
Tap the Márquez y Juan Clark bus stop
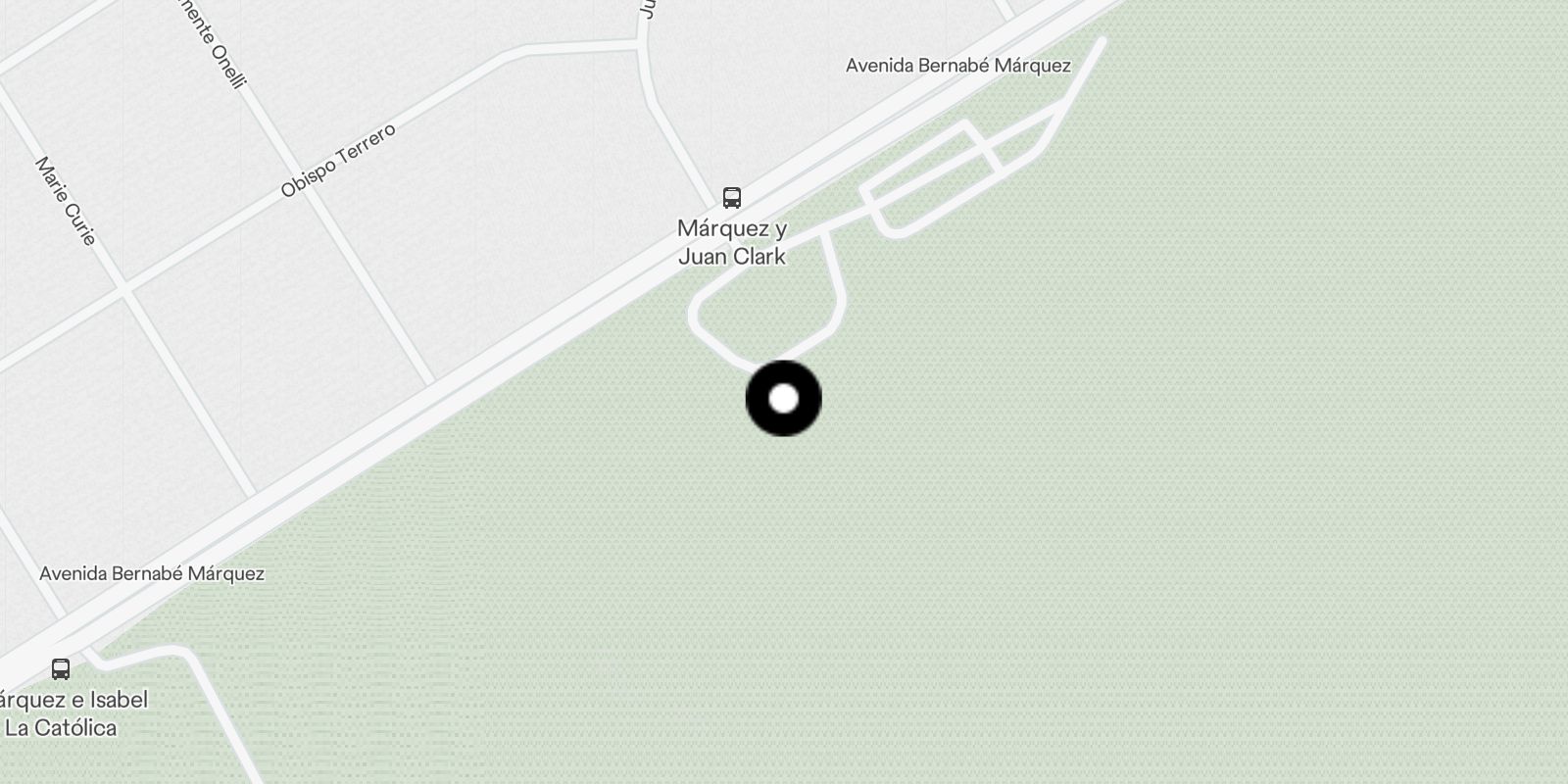[731, 198]
